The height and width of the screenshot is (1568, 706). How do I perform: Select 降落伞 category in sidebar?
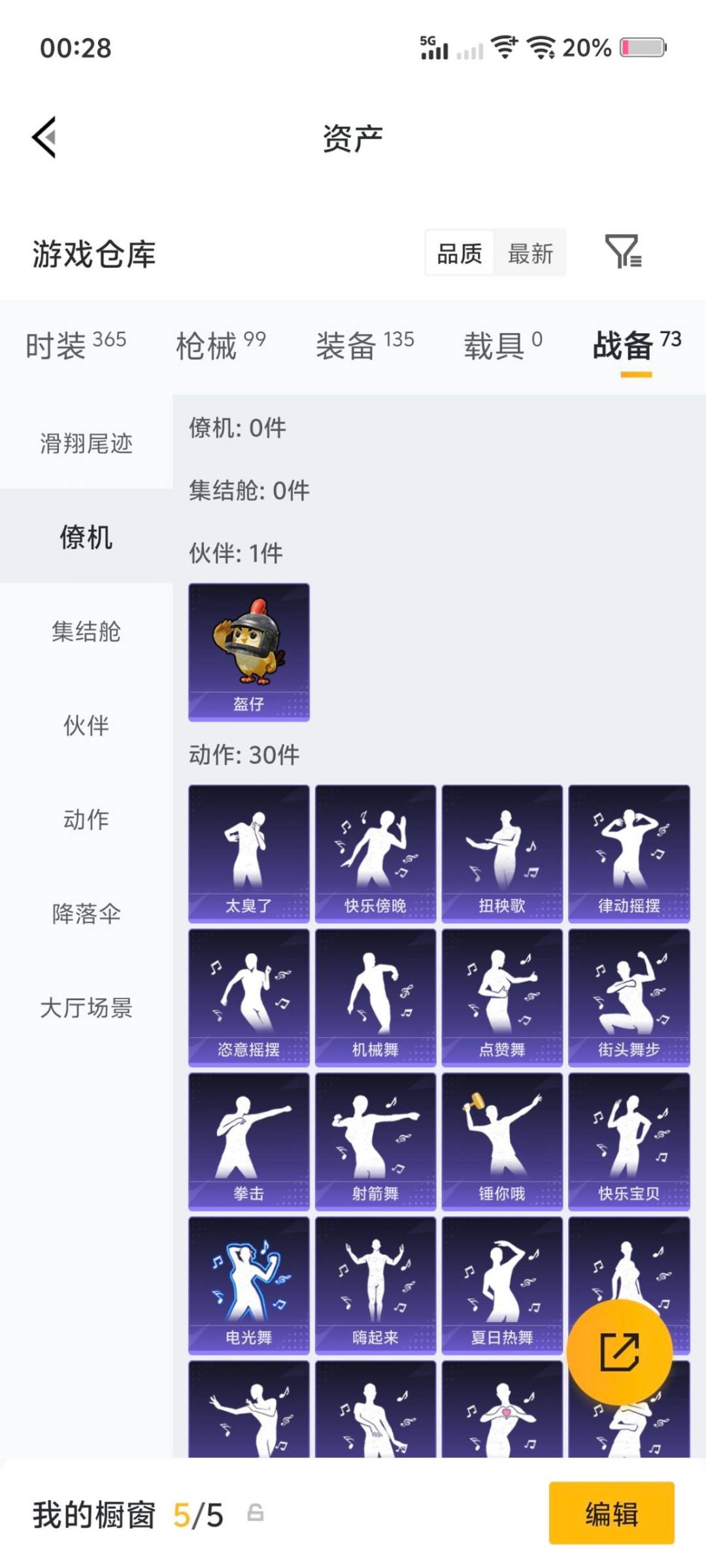click(85, 915)
